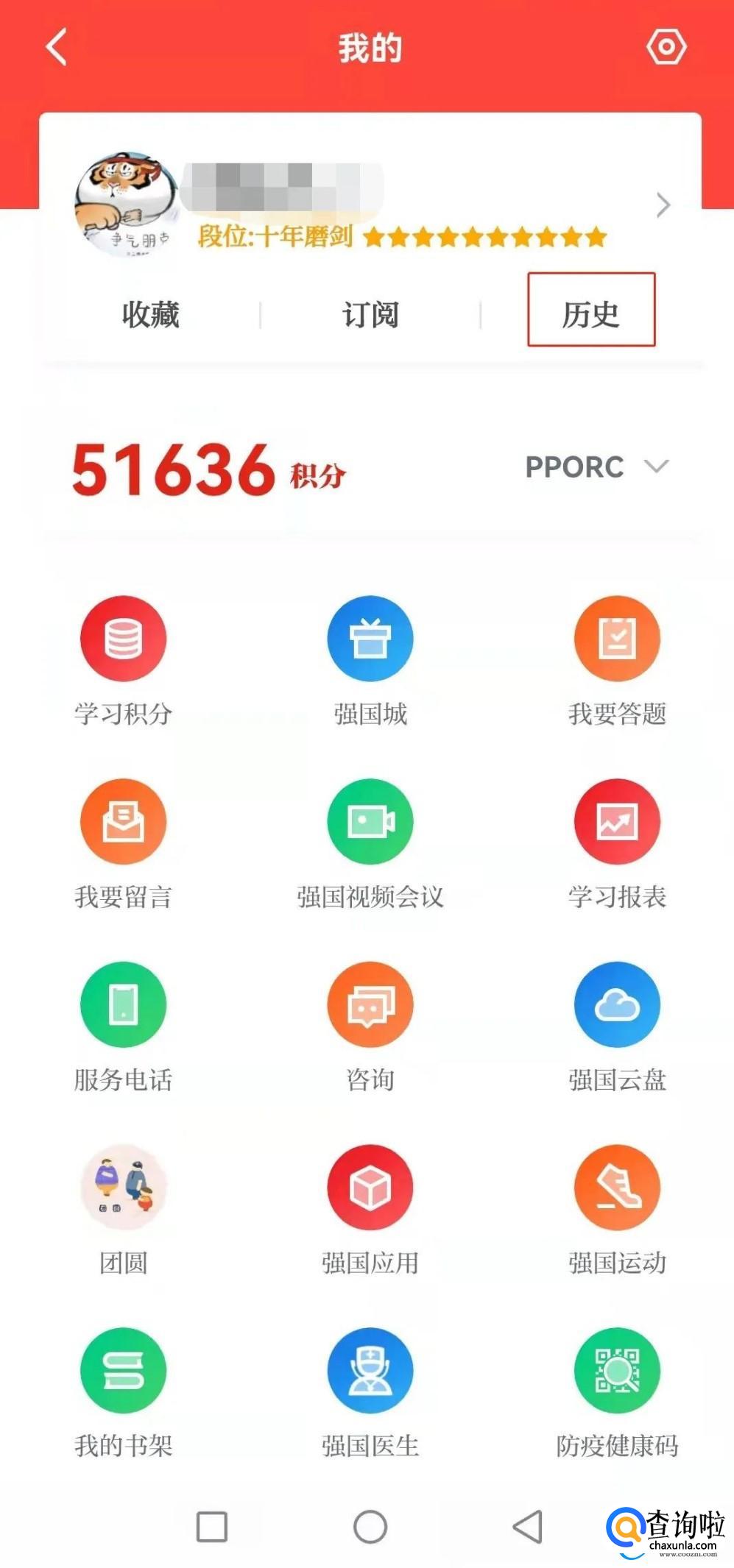
Task: Open the 收藏 favorites section
Action: pyautogui.click(x=150, y=315)
